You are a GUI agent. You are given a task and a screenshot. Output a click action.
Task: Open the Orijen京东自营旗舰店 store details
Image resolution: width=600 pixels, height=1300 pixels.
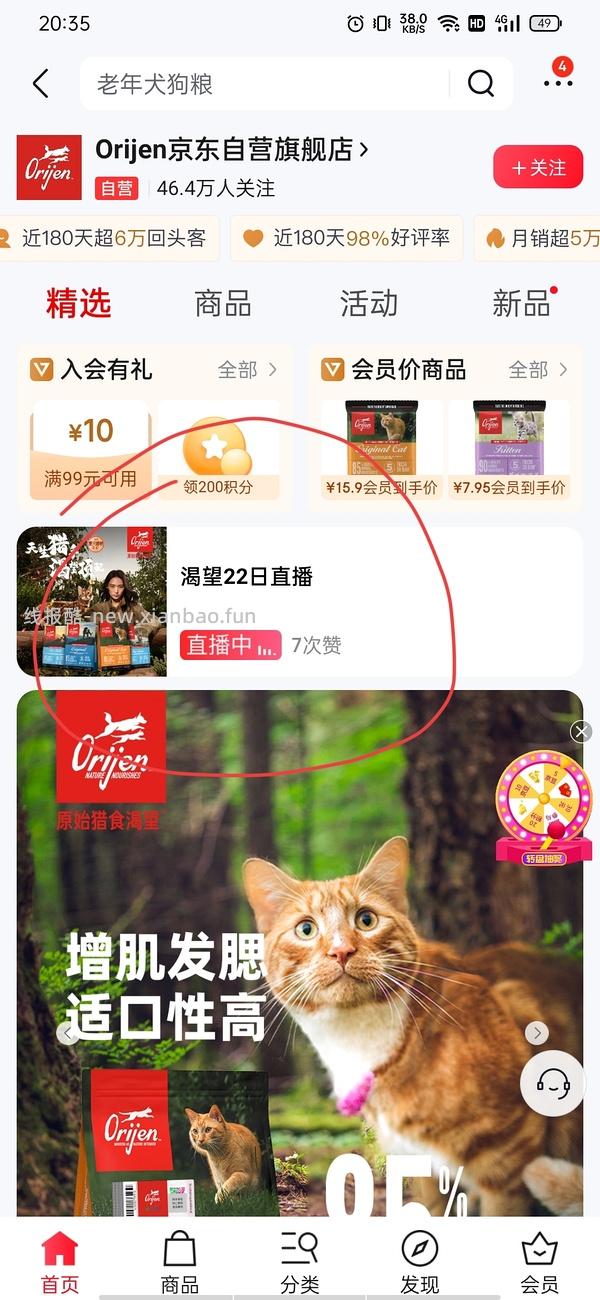tap(232, 150)
